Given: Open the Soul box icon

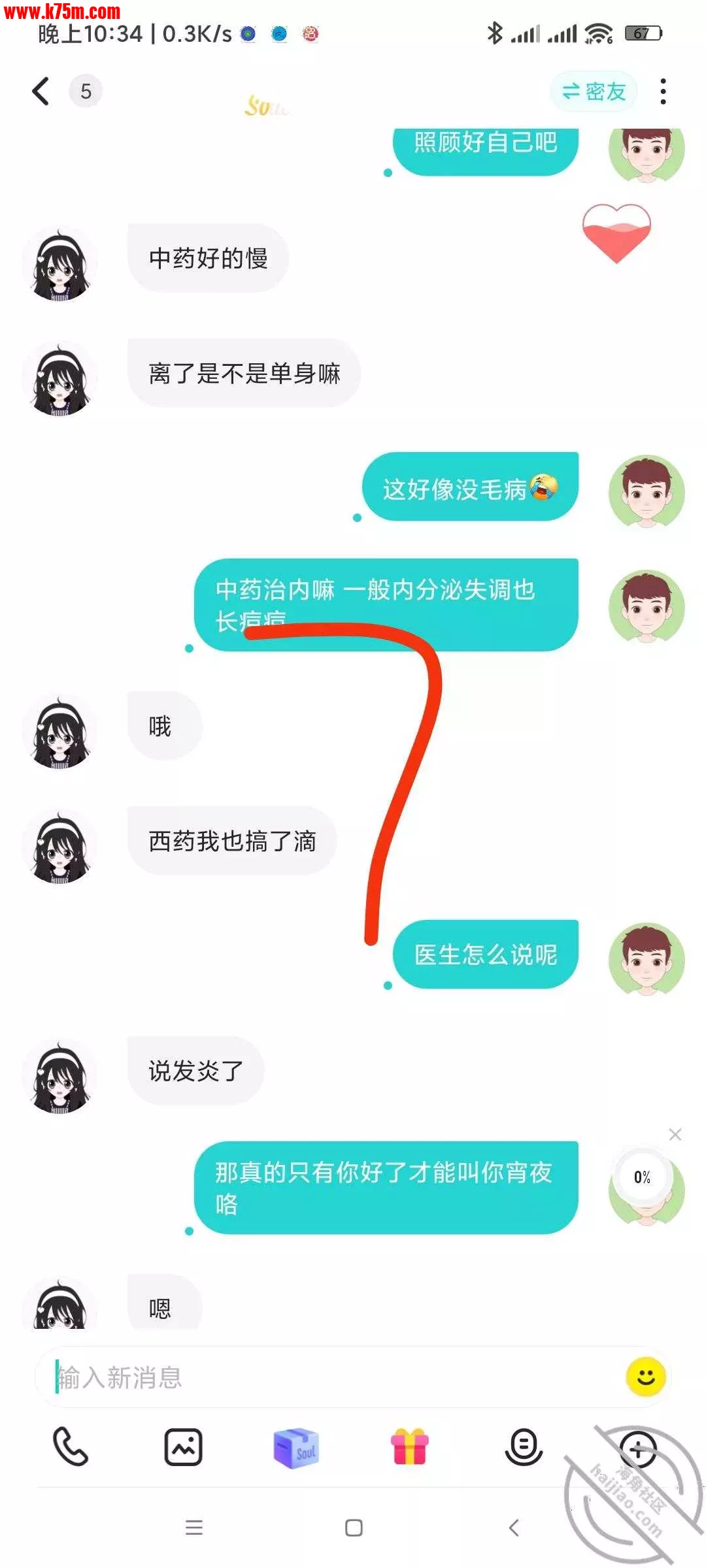Looking at the screenshot, I should click(296, 1447).
